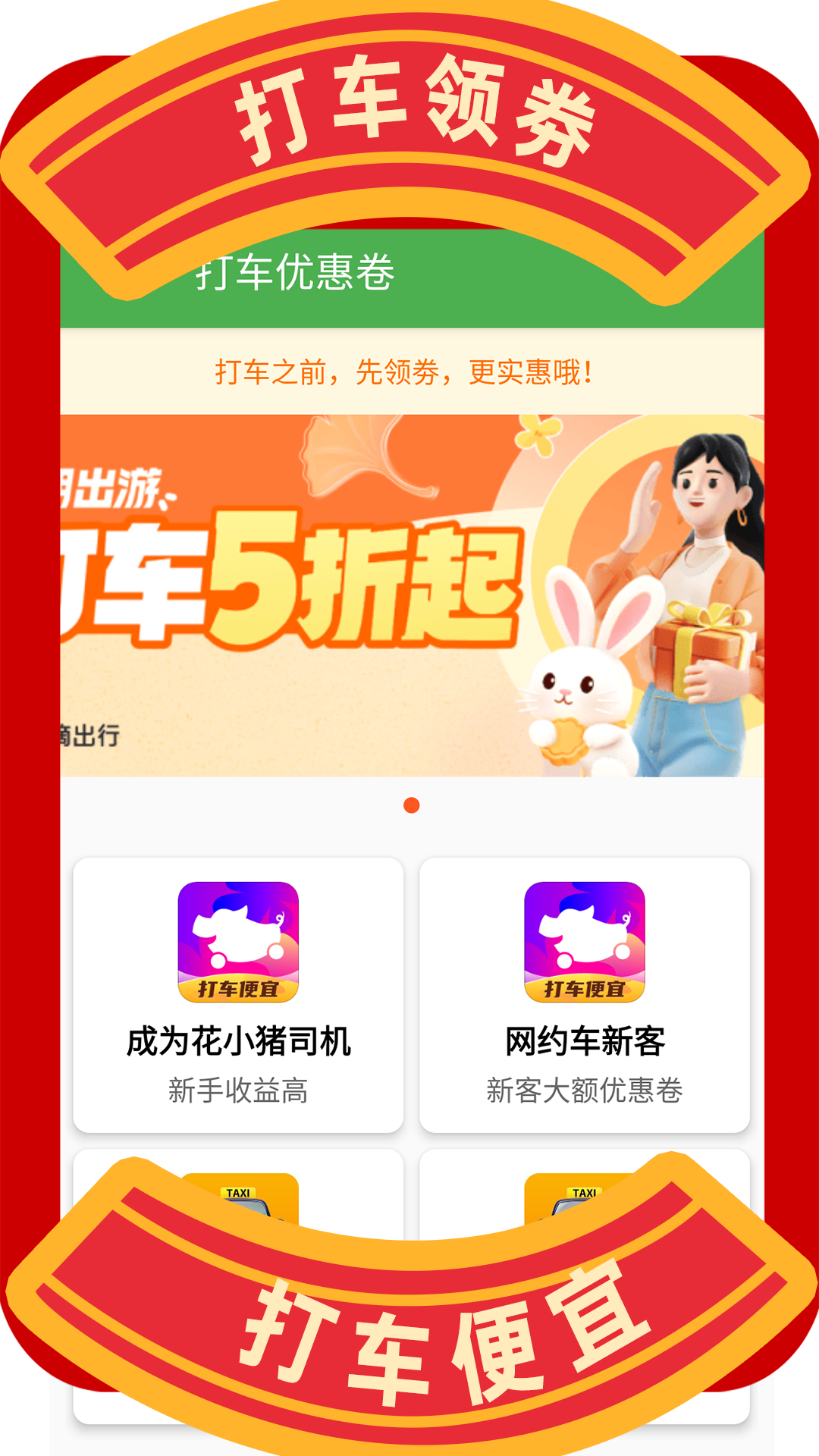
Task: Tap the 花小猪 app icon above 成为花小猪司机
Action: coord(240,943)
